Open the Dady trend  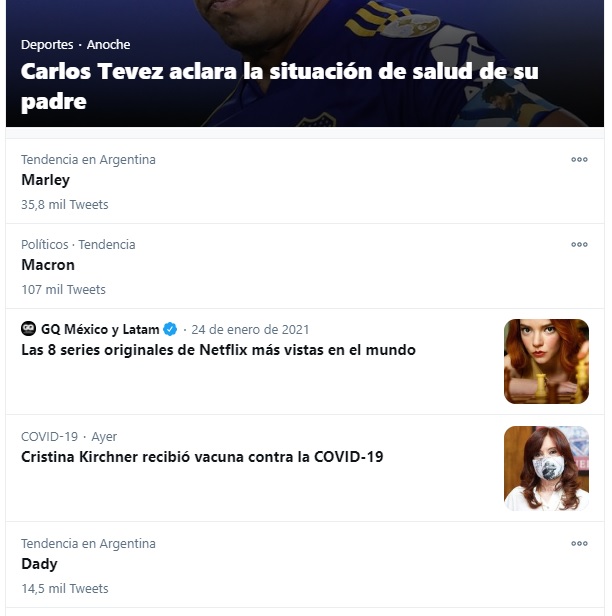pos(40,565)
